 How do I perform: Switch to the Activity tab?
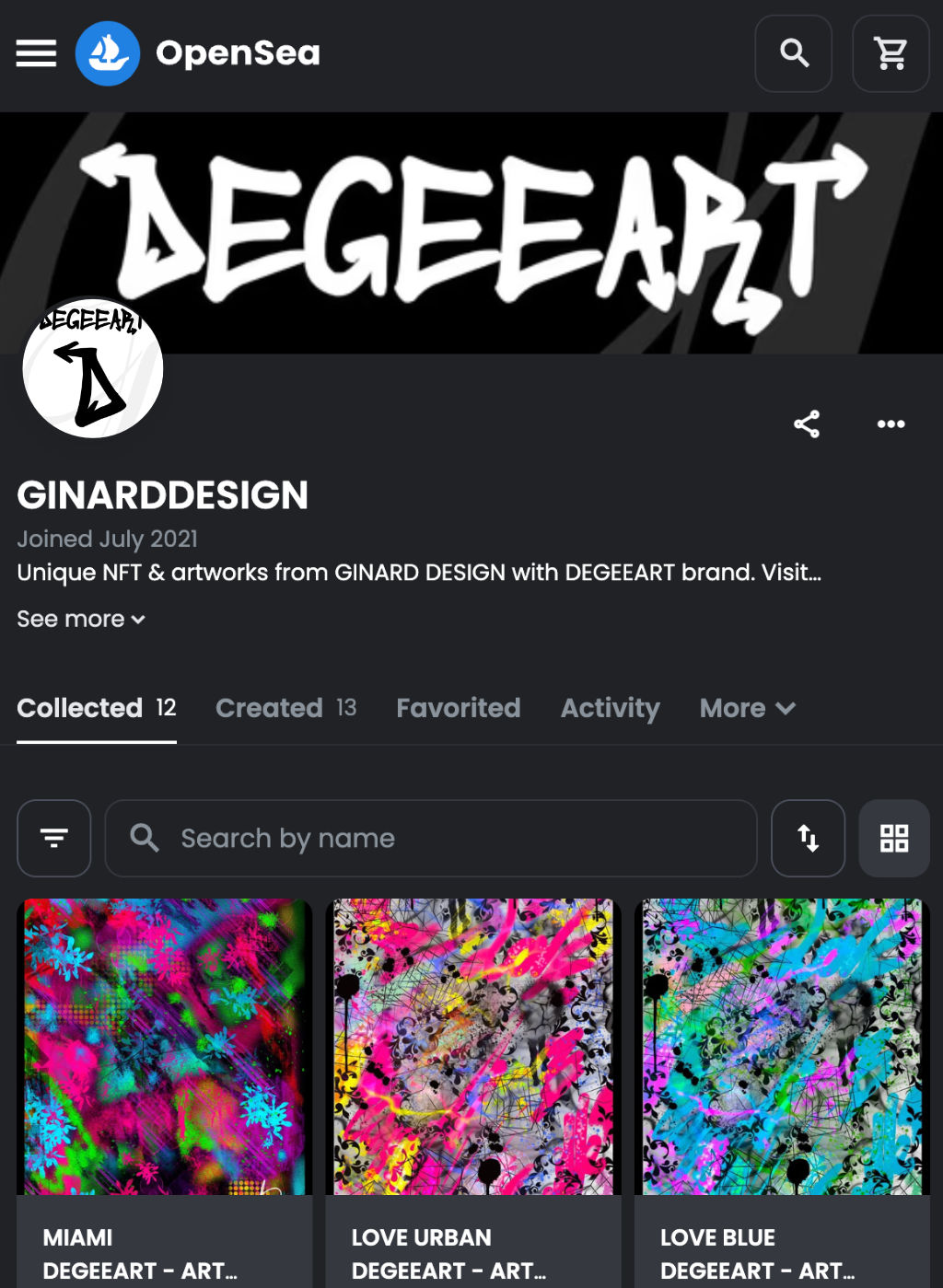(611, 708)
